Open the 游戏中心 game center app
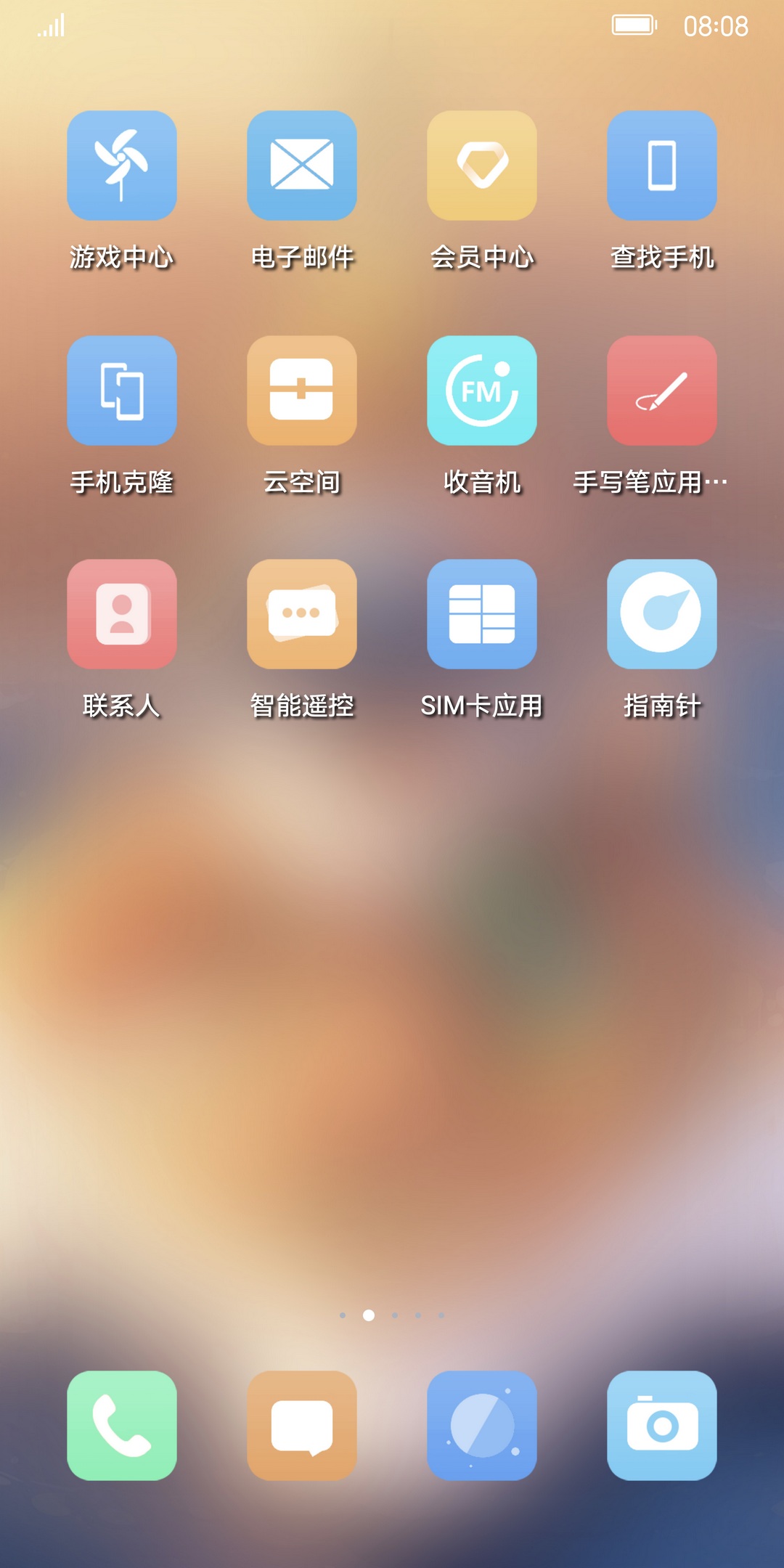This screenshot has height=1568, width=784. [121, 166]
